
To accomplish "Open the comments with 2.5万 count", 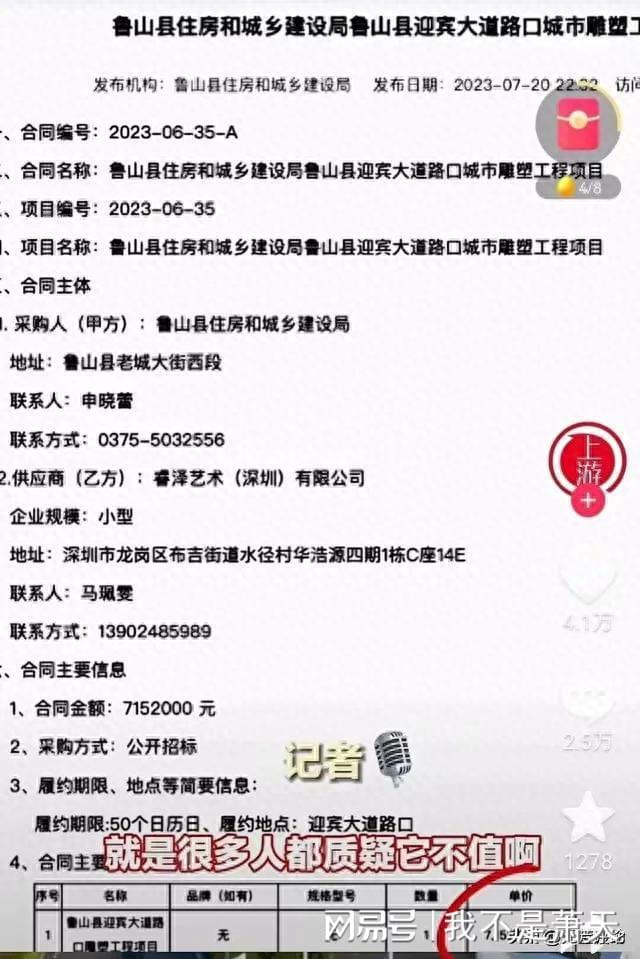I will click(587, 703).
